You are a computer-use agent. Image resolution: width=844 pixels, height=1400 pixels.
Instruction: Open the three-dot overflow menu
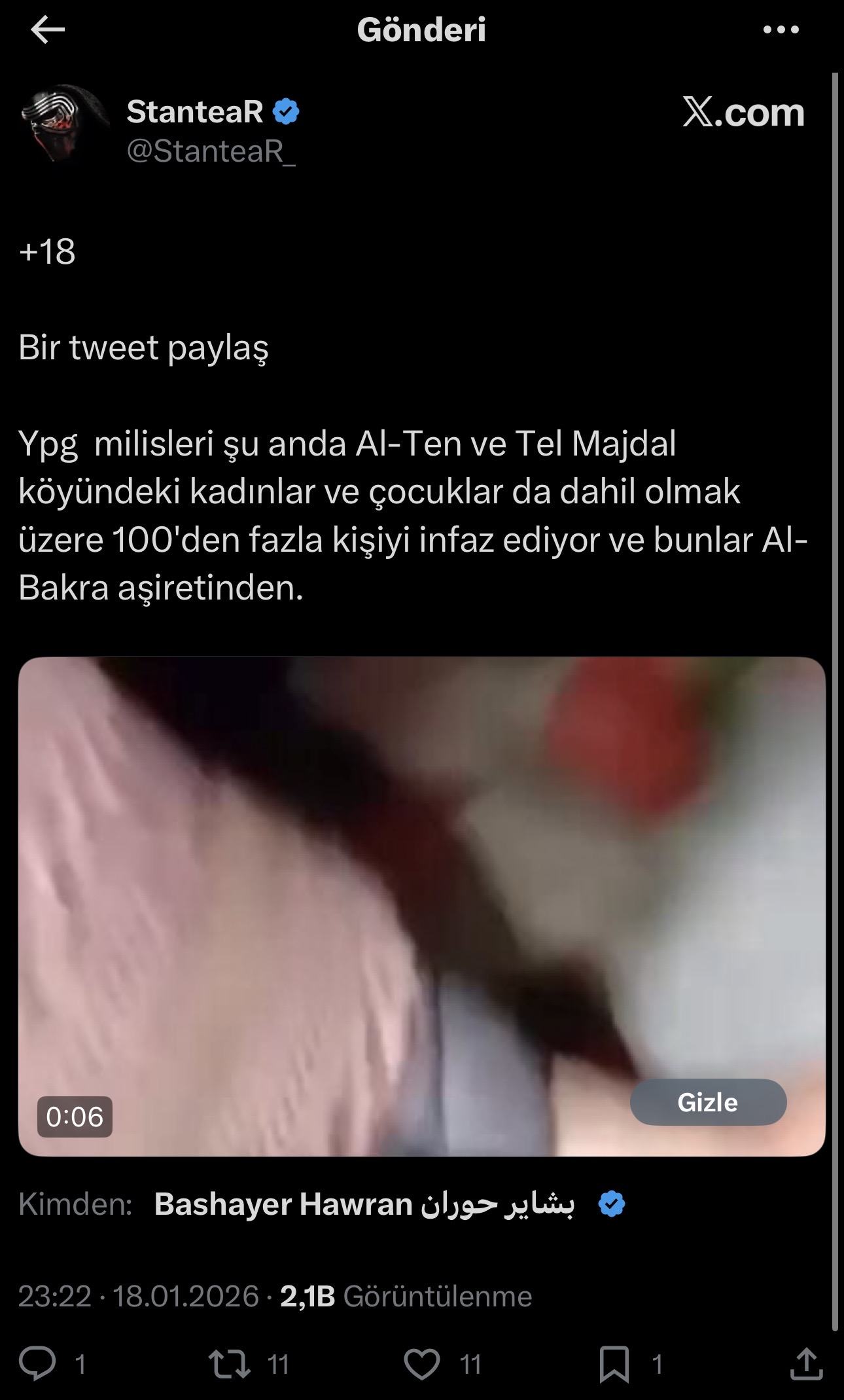781,30
